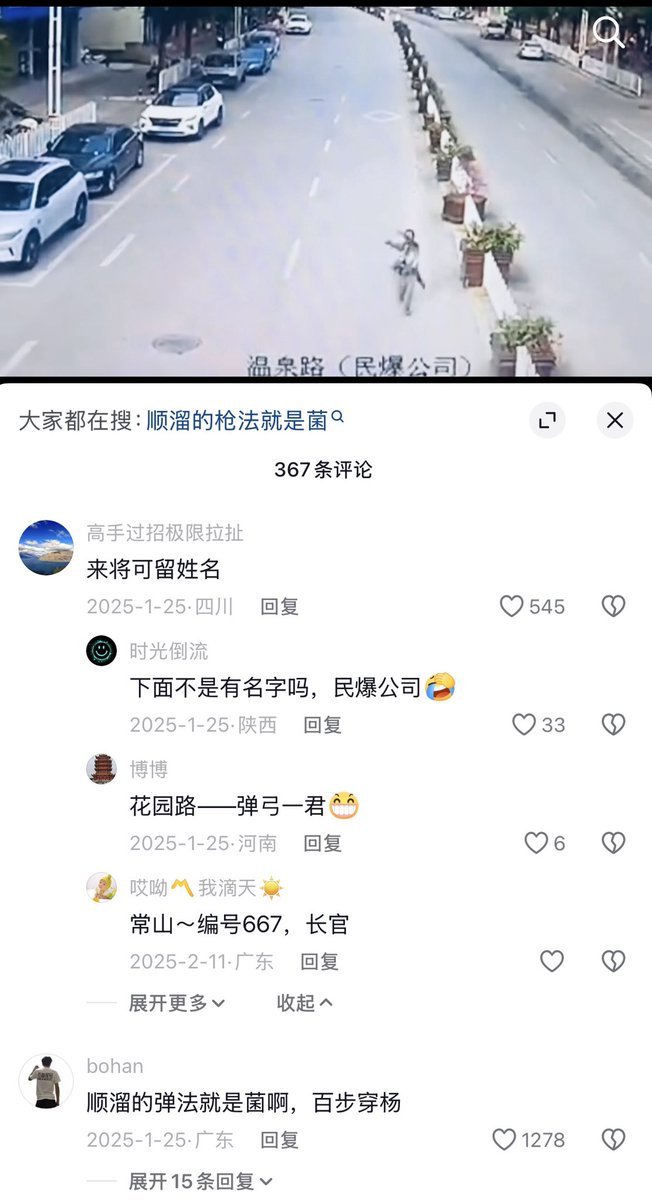Reply to 哎呦我滴天's comment
This screenshot has height=1200, width=652.
[320, 962]
